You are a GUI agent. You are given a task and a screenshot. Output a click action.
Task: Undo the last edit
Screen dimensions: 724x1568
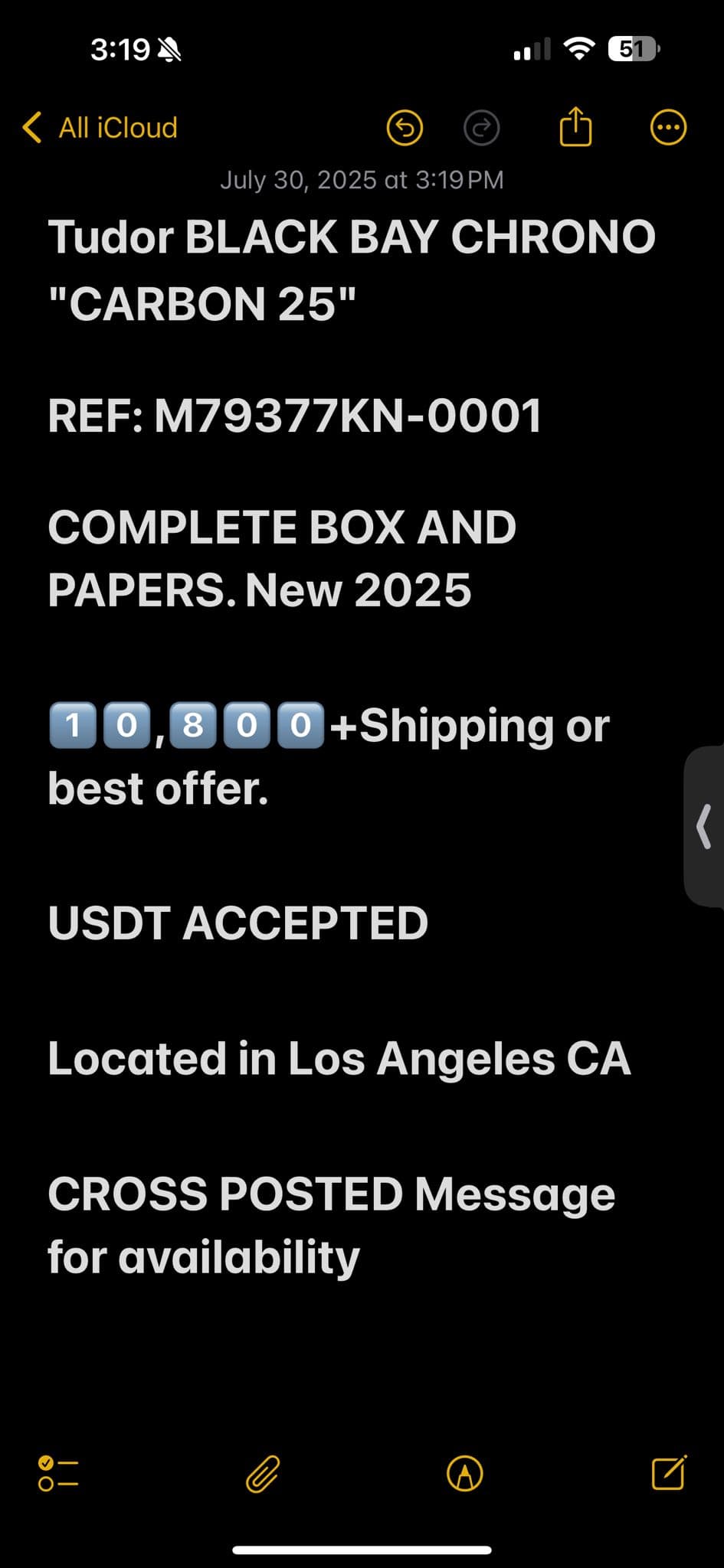[405, 128]
